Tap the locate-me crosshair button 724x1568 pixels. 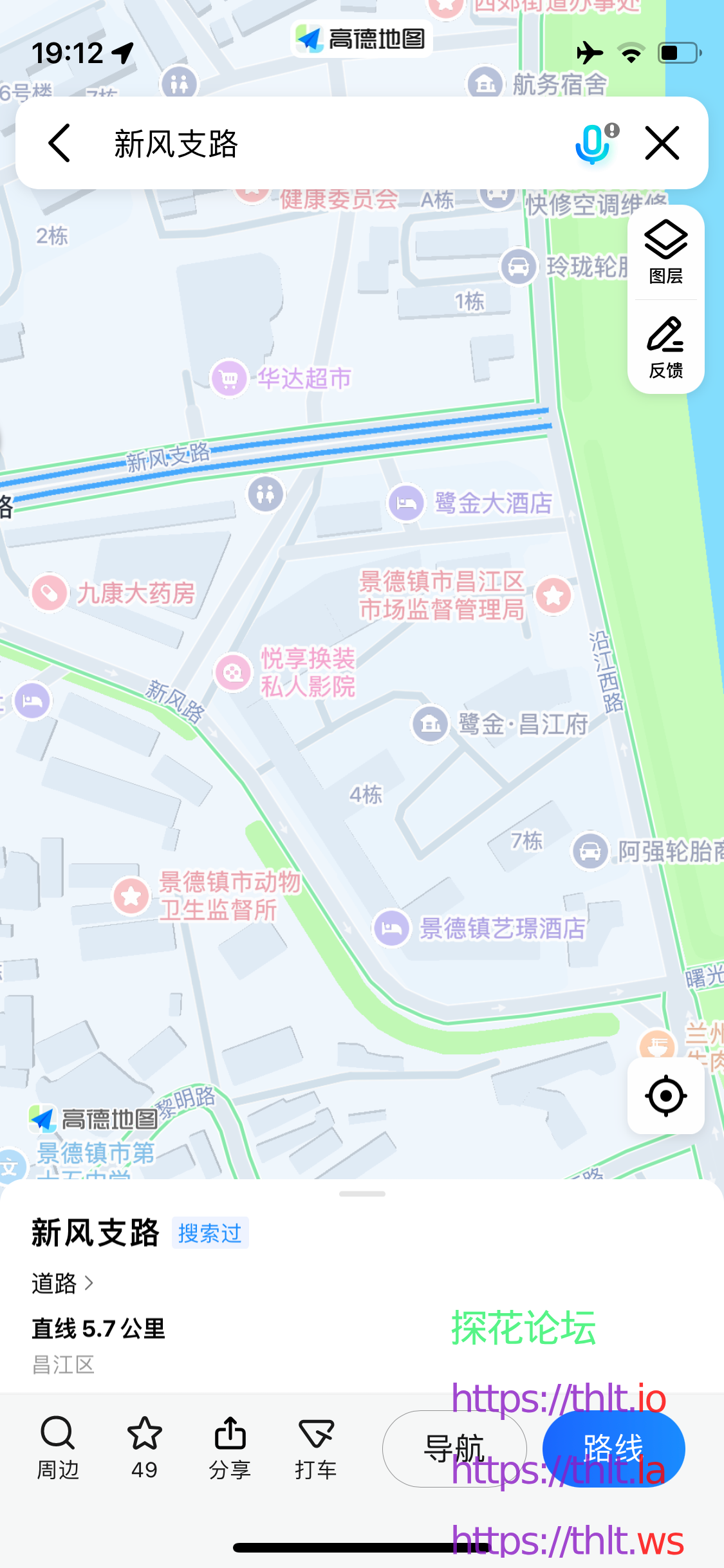pos(665,1096)
